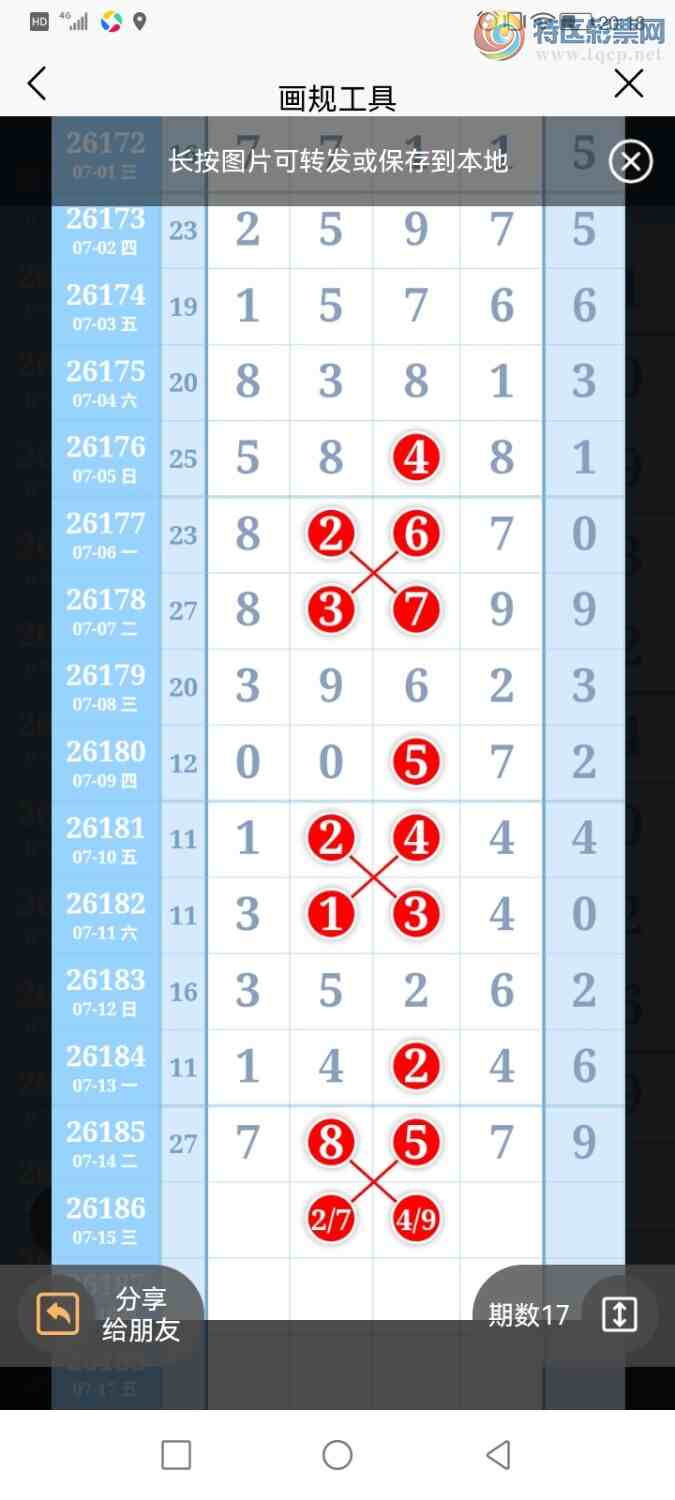Image resolution: width=675 pixels, height=1500 pixels.
Task: Tap 分享给朋友 to share the chart
Action: pyautogui.click(x=110, y=1315)
